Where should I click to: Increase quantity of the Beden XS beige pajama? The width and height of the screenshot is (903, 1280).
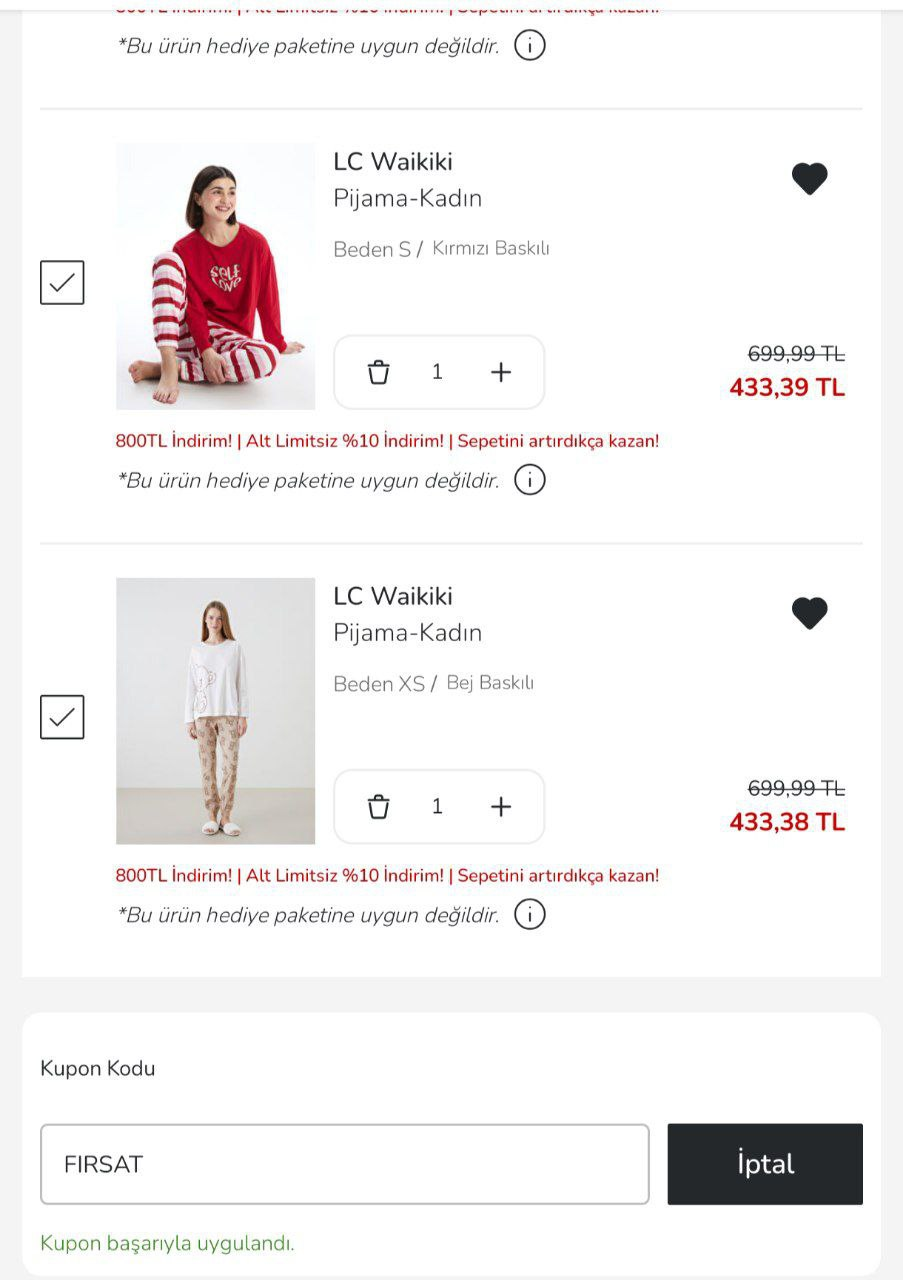pos(501,806)
